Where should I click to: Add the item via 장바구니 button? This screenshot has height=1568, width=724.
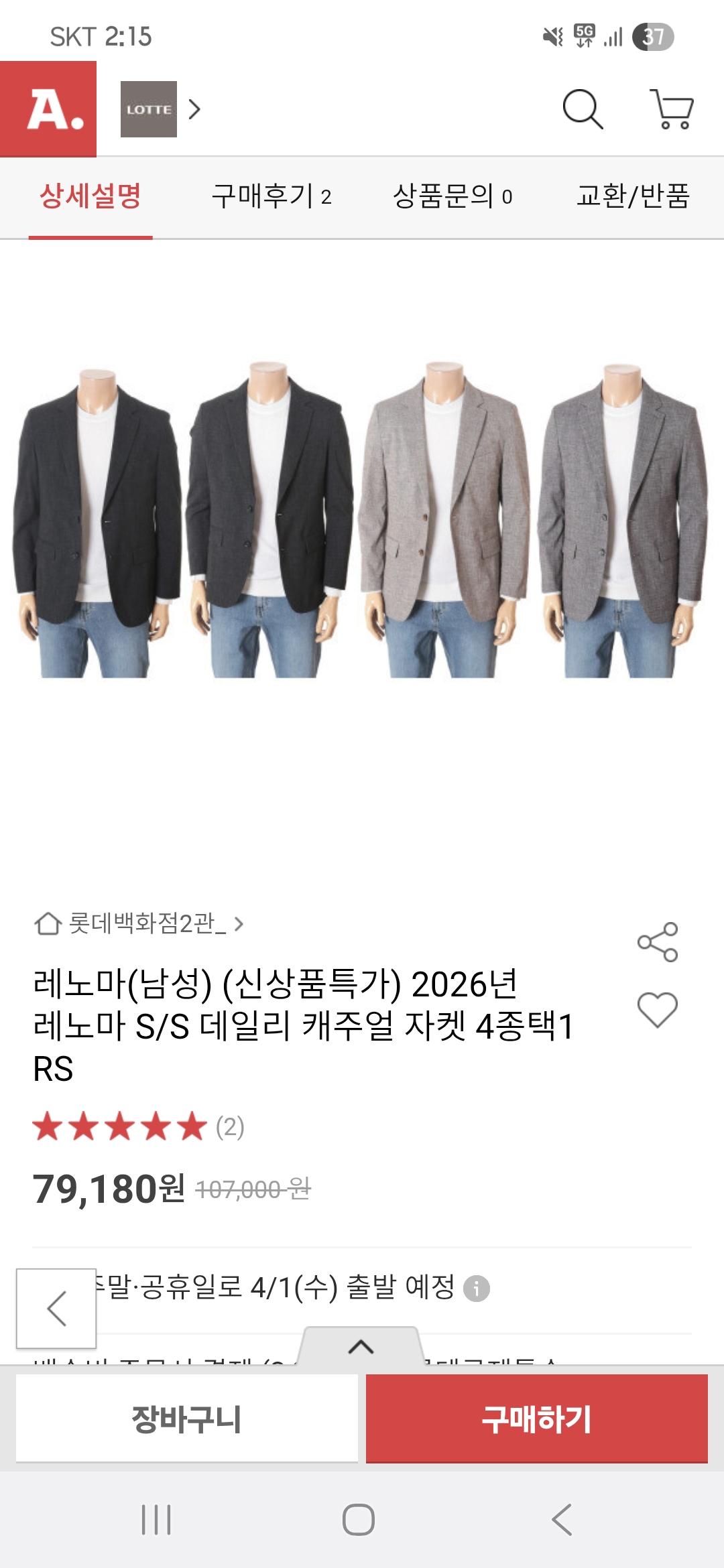point(186,1419)
